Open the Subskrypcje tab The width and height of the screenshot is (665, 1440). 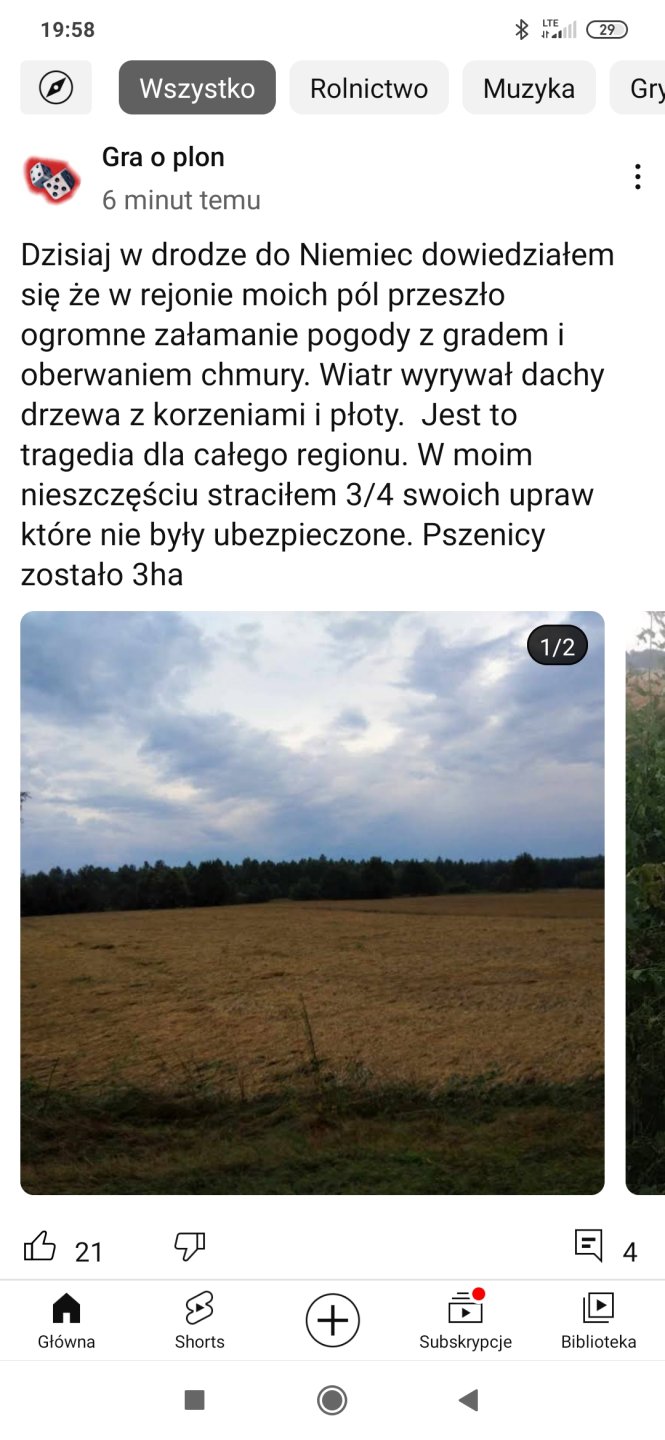(x=465, y=1320)
